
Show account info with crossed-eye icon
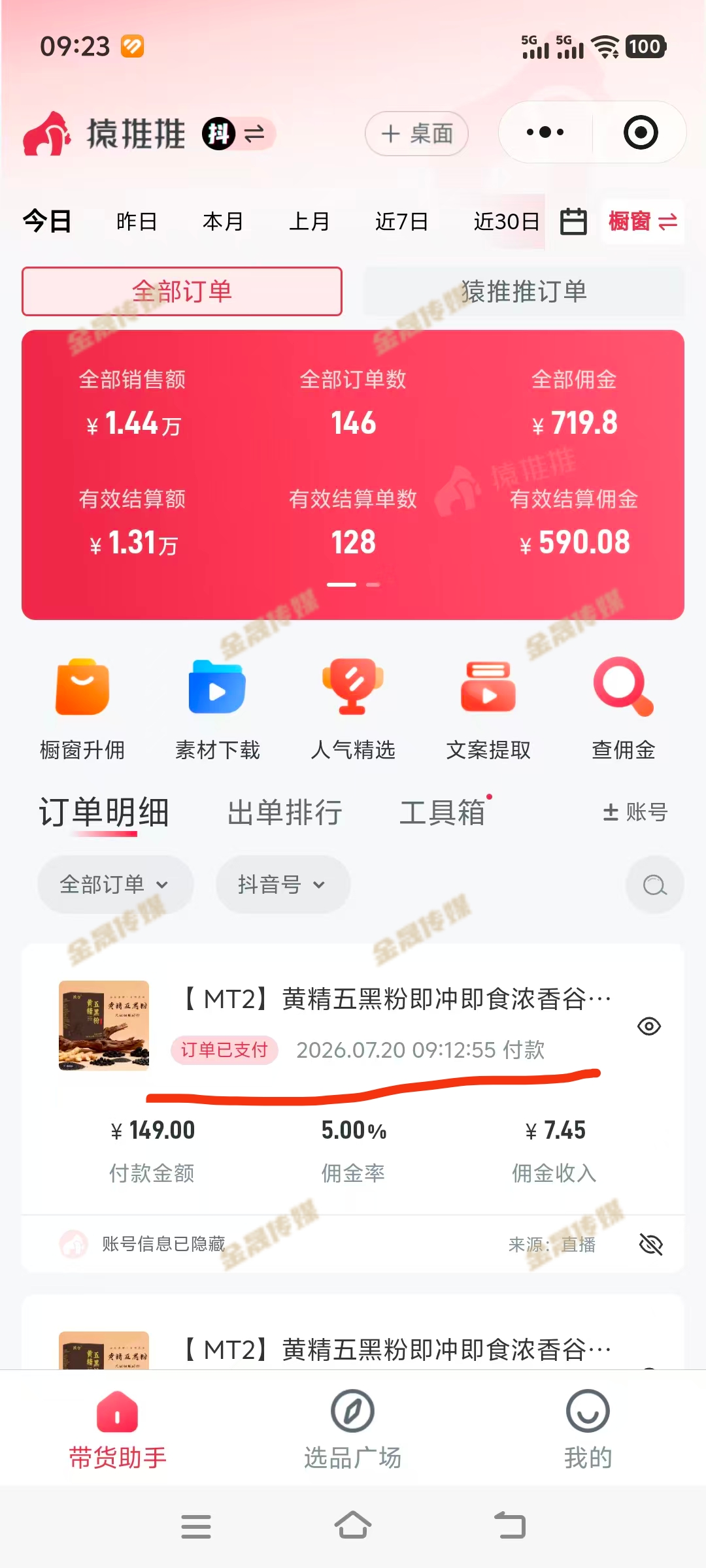650,1245
